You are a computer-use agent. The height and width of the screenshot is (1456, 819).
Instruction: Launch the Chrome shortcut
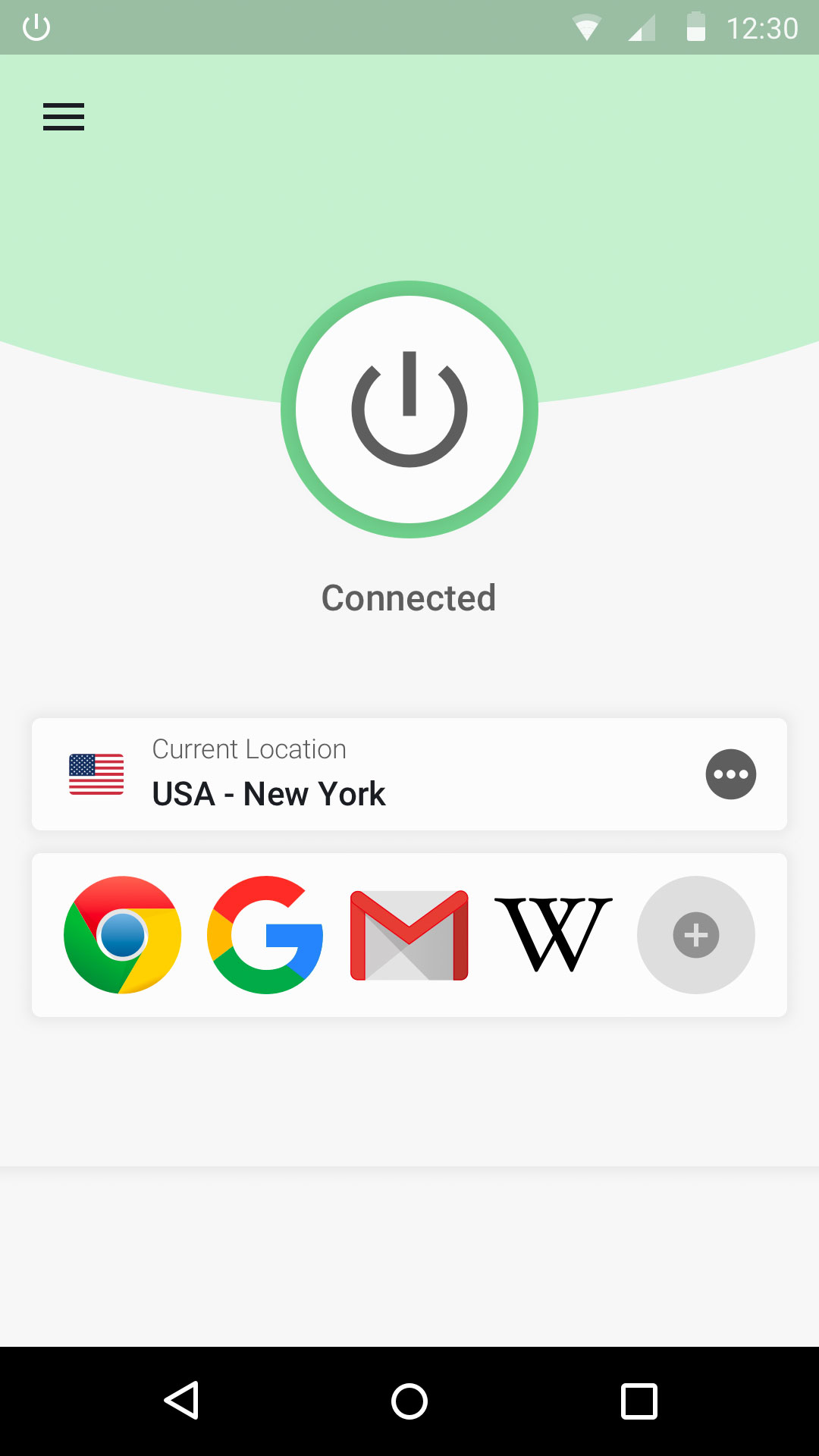122,935
